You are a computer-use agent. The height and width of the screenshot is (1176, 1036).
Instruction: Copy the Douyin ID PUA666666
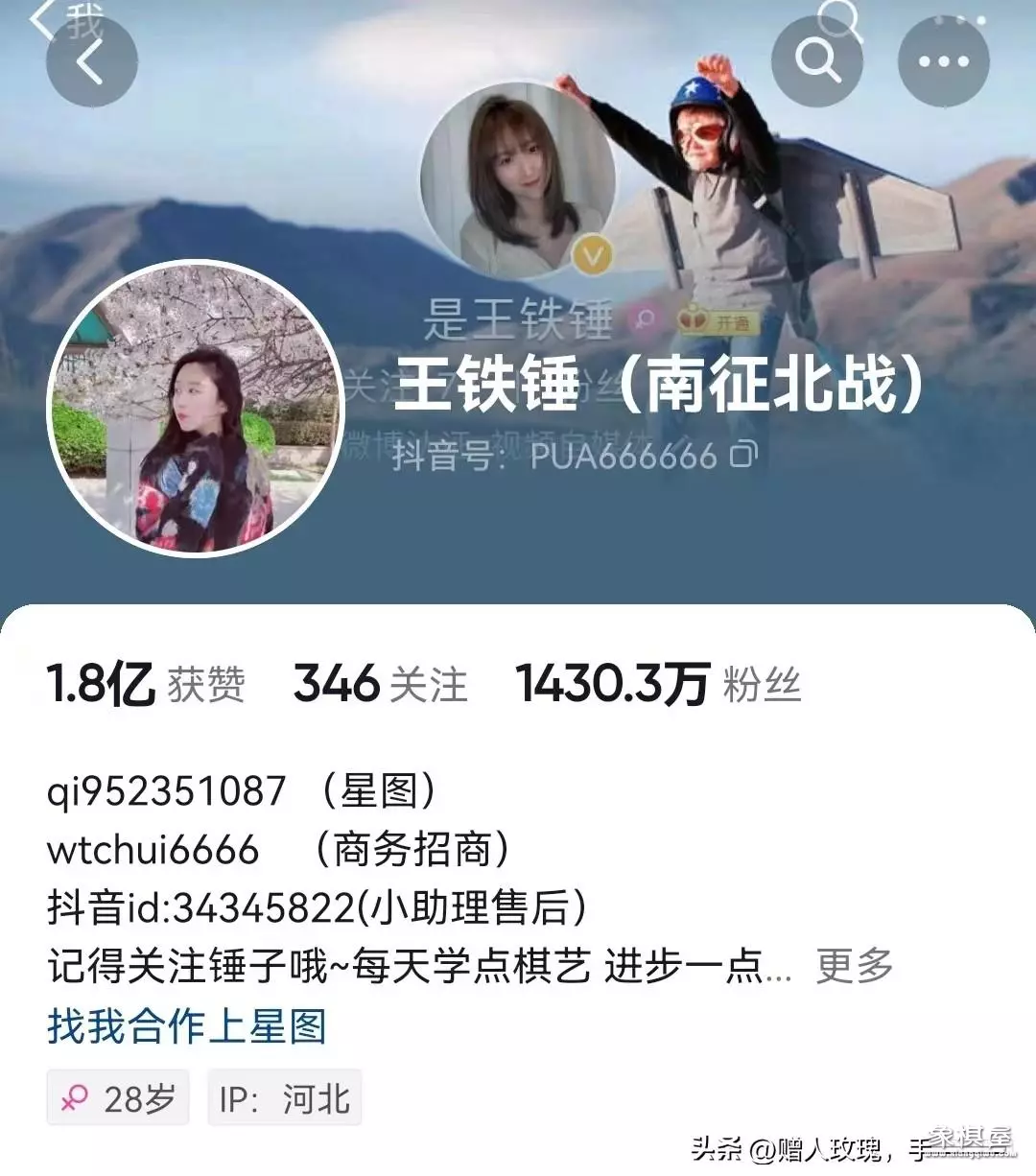point(743,454)
